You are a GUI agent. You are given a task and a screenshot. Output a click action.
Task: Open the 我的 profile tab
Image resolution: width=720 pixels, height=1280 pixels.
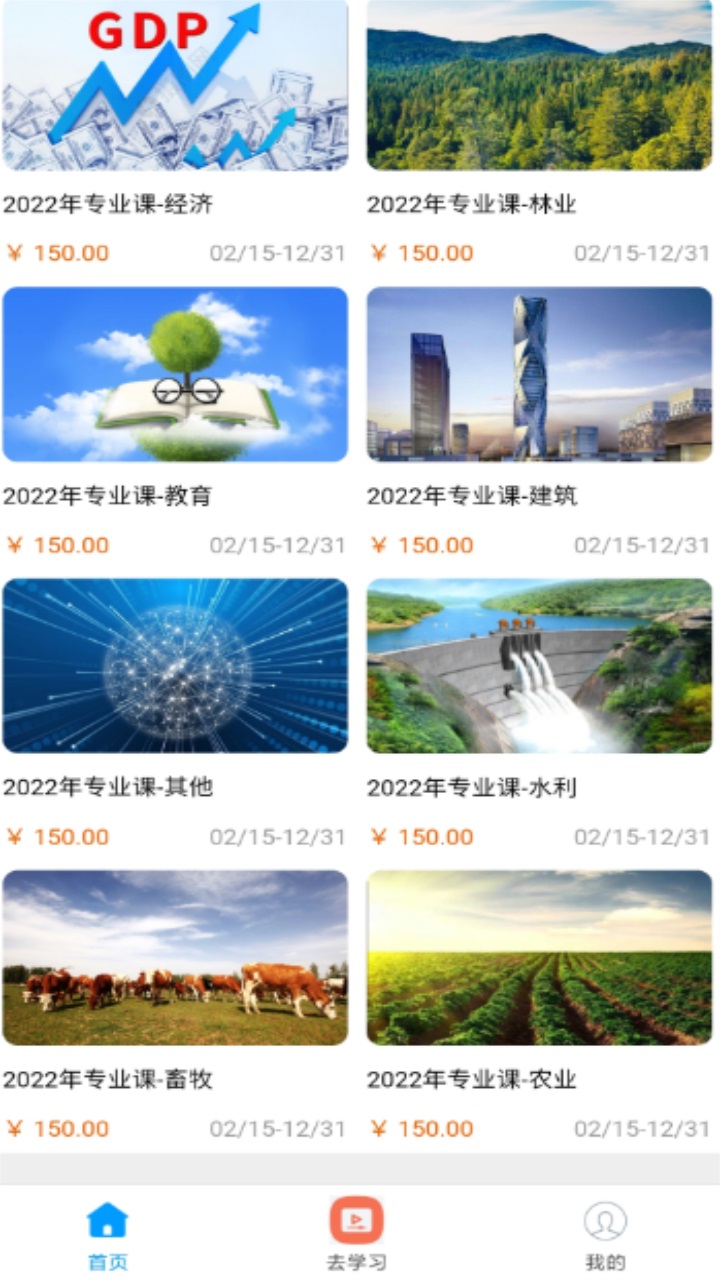click(x=604, y=1235)
